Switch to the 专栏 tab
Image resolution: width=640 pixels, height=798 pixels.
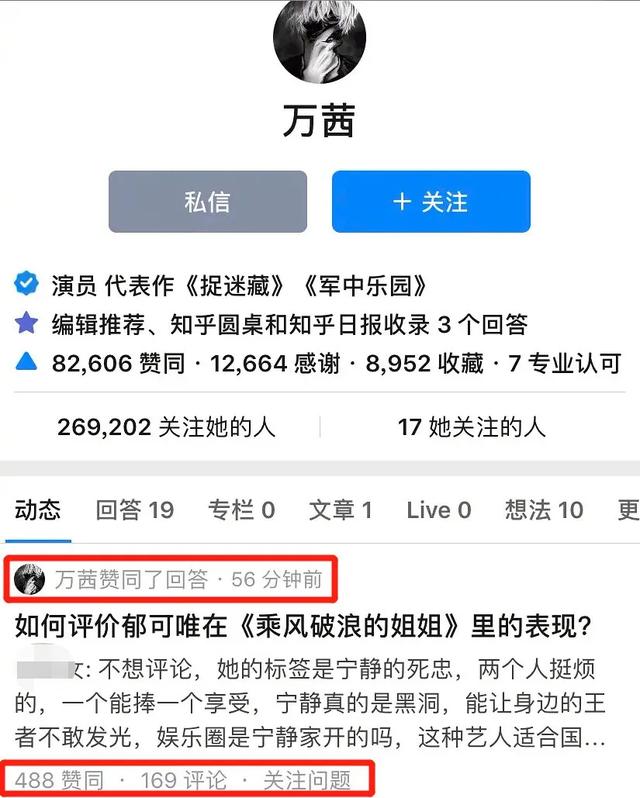click(x=241, y=510)
